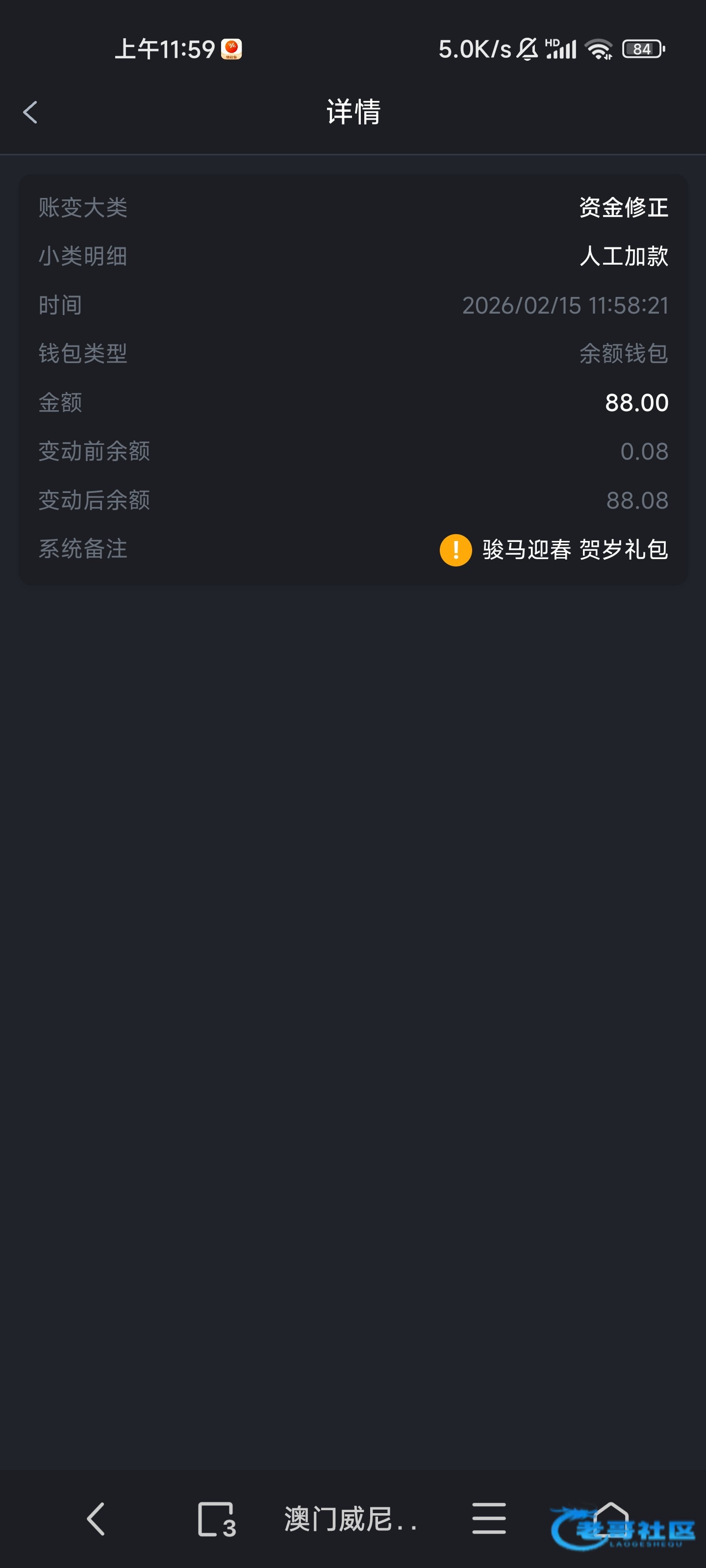The width and height of the screenshot is (706, 1568).
Task: Go back from the 详情 page
Action: pos(30,113)
